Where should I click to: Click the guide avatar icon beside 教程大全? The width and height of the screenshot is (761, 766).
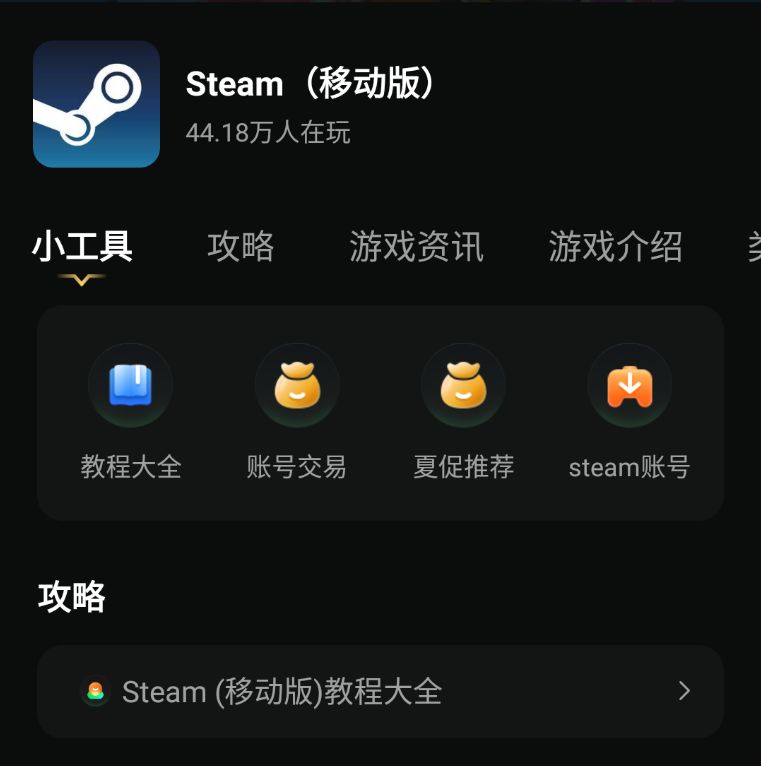[96, 691]
